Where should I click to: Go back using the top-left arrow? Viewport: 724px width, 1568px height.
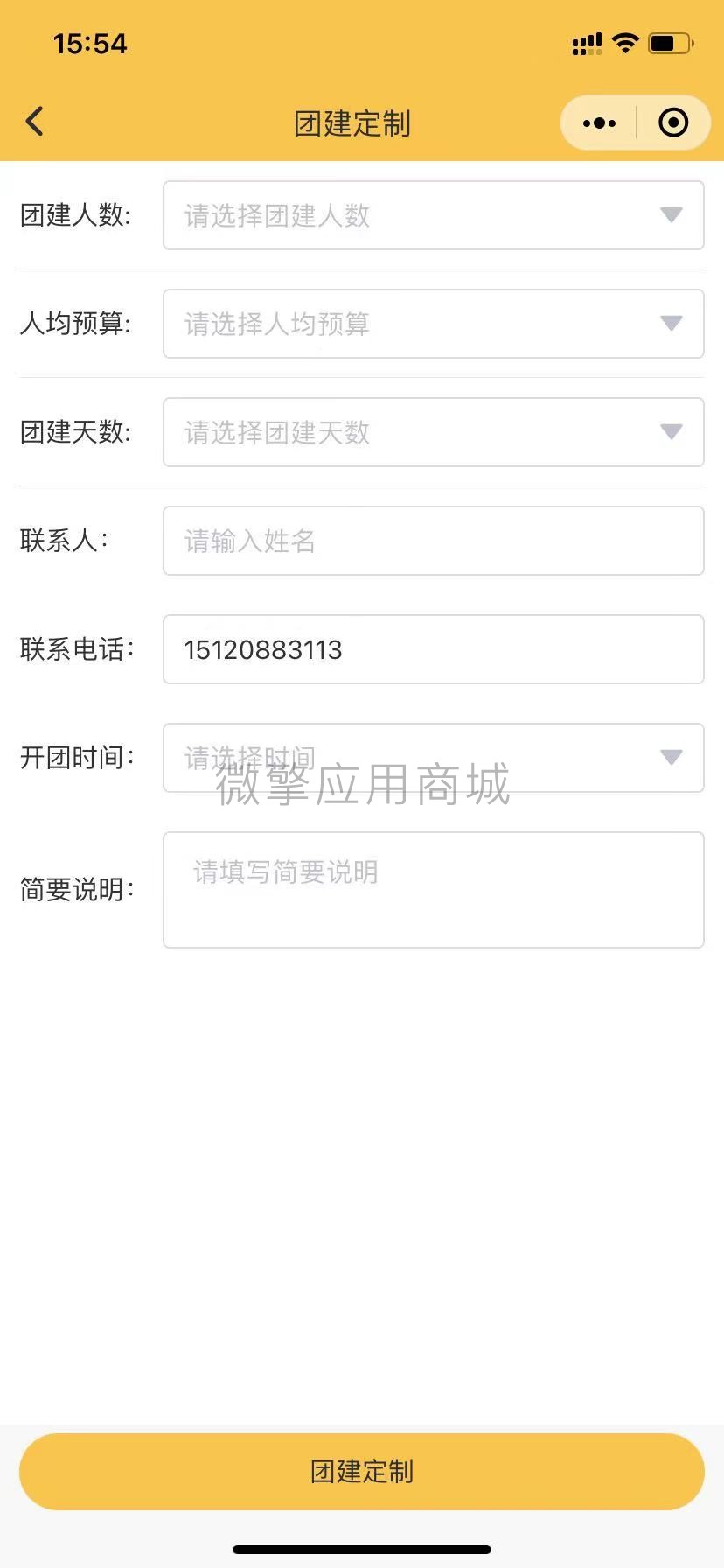coord(35,122)
